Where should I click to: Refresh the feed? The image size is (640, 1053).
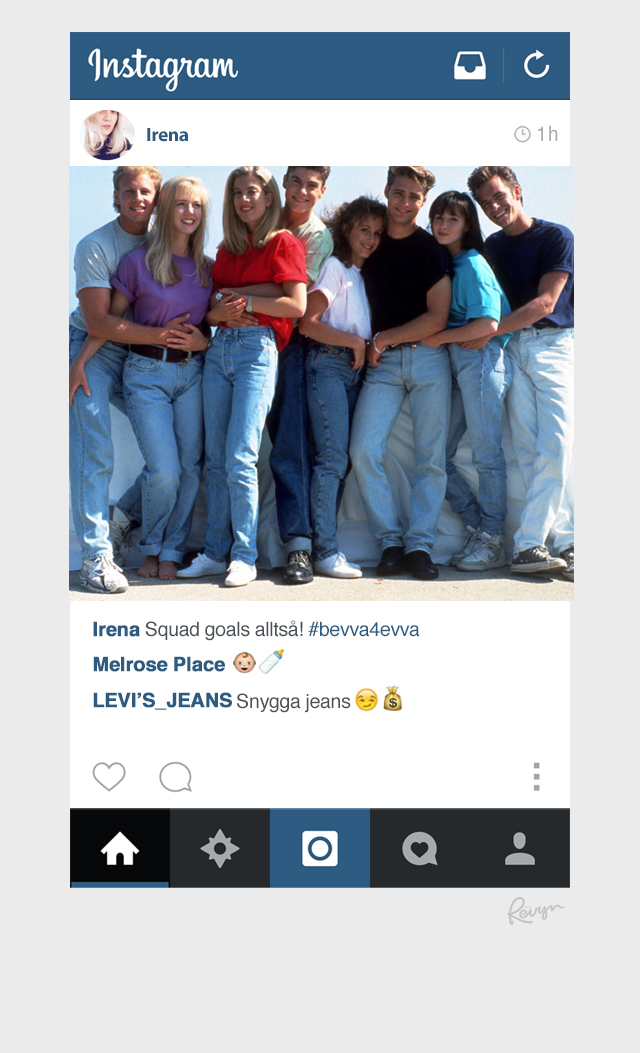click(x=537, y=65)
